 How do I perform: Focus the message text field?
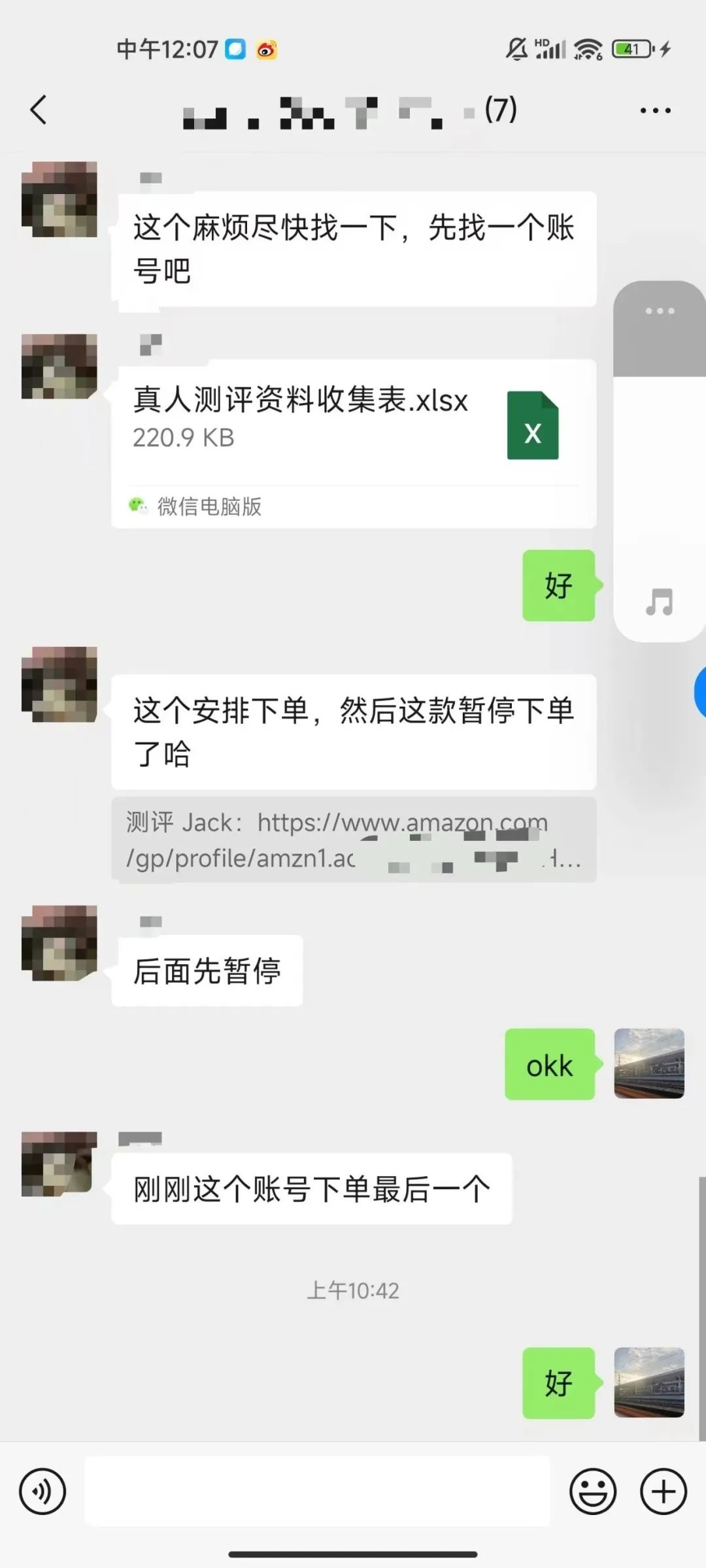click(317, 1492)
